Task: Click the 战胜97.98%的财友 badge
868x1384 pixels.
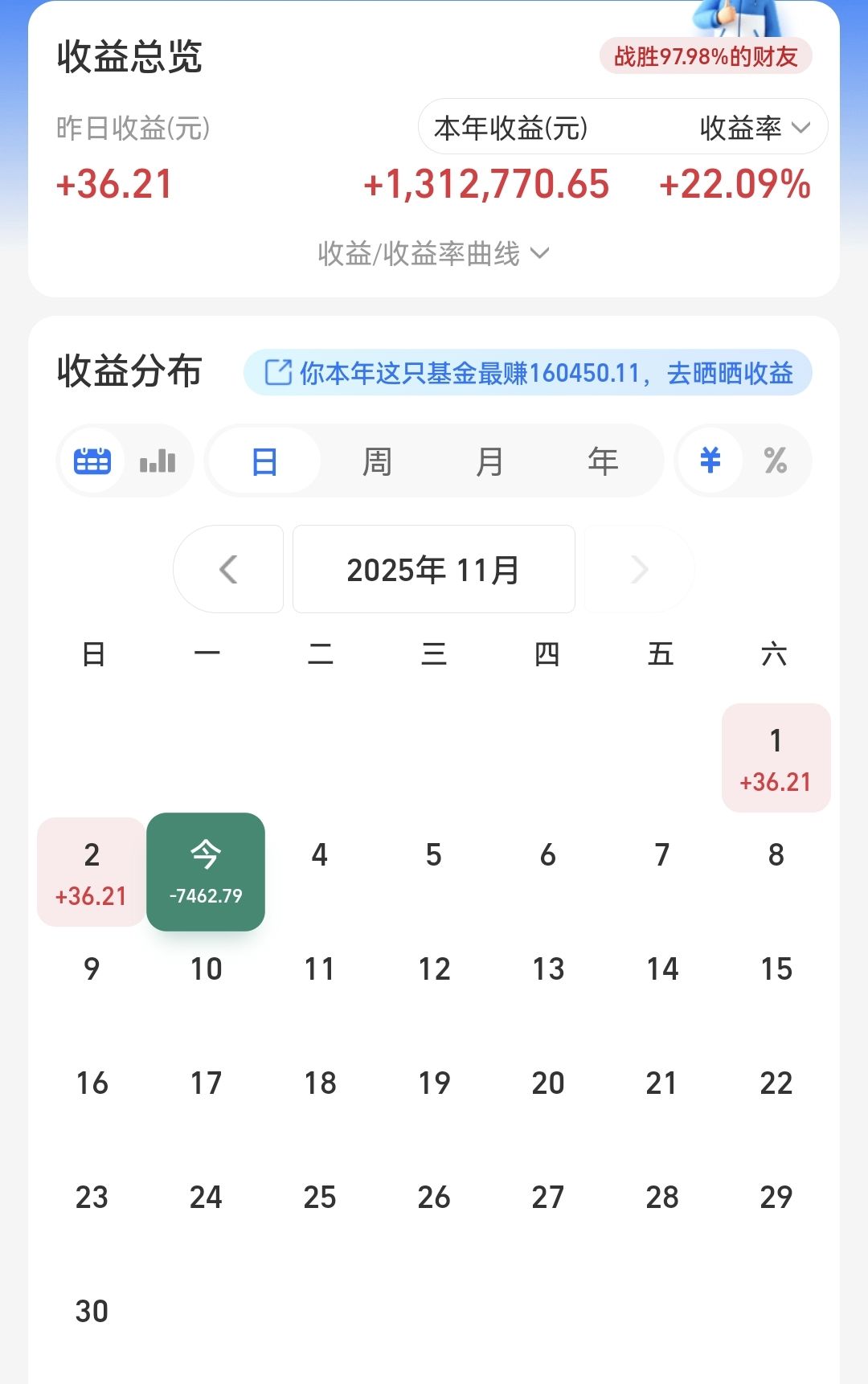Action: (x=707, y=56)
